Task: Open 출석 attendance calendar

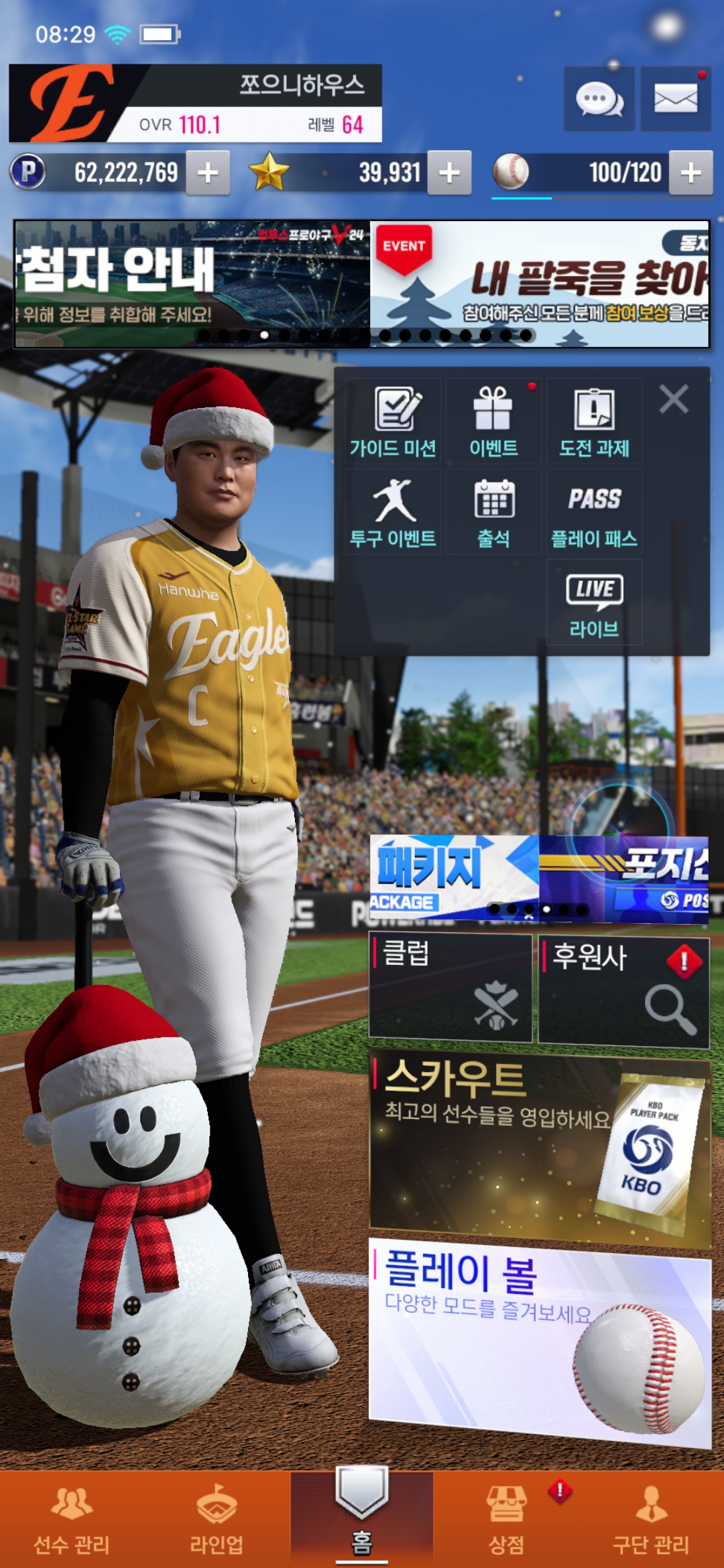Action: pos(493,512)
